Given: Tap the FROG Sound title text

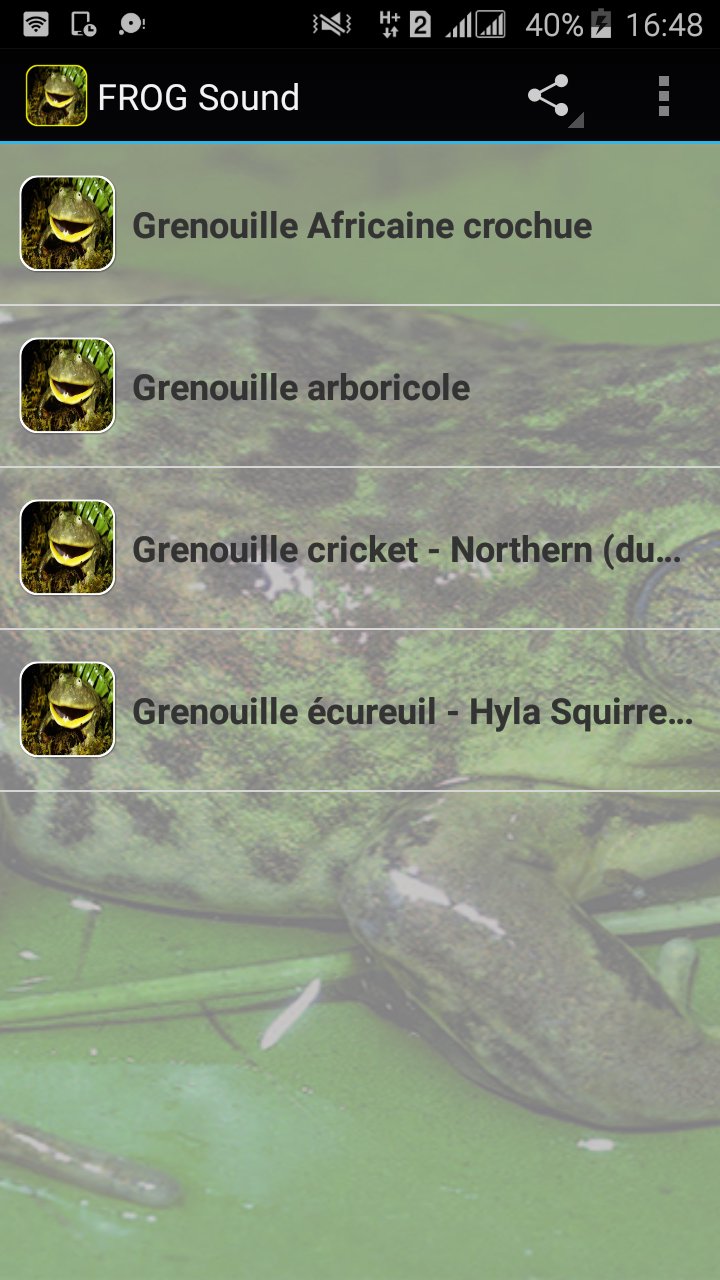Looking at the screenshot, I should [198, 96].
